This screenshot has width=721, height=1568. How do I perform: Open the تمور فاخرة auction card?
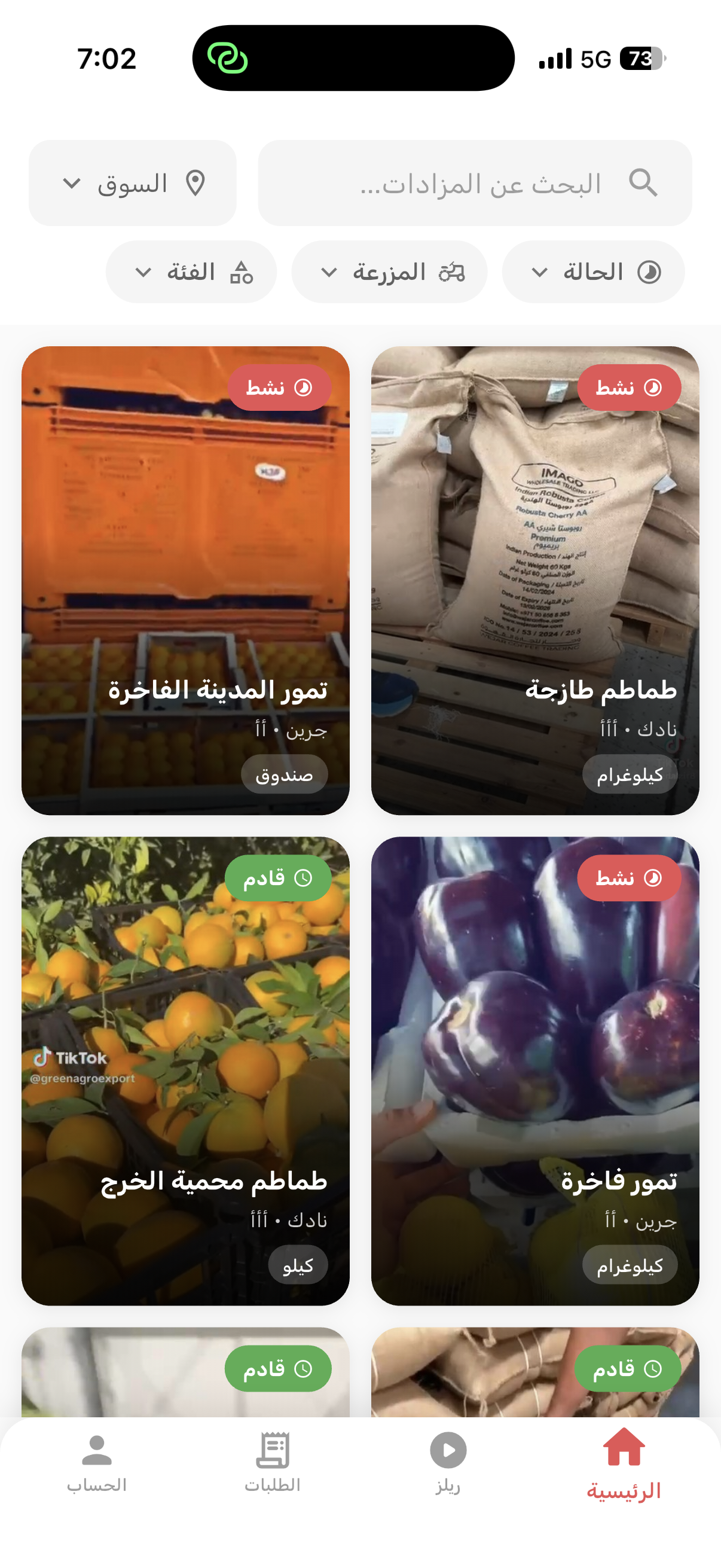pos(535,1070)
